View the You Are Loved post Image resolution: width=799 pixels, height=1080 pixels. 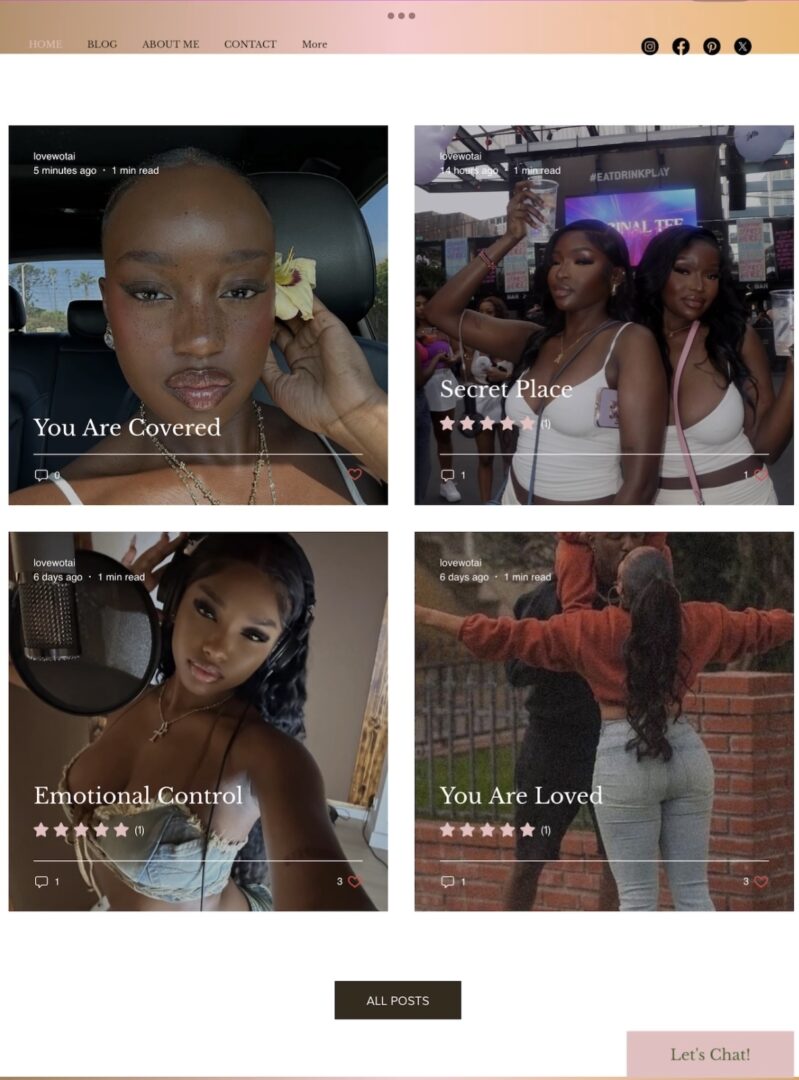click(x=521, y=796)
